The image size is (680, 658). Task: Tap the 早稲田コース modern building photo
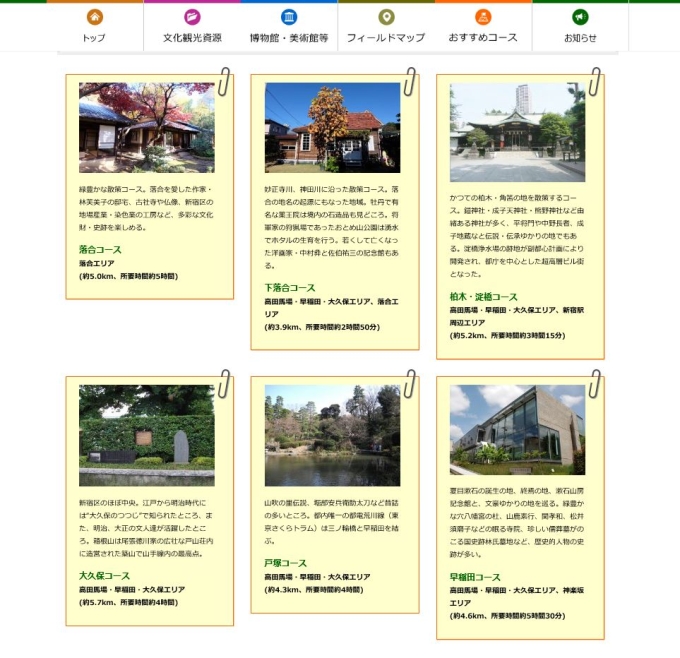click(x=517, y=430)
